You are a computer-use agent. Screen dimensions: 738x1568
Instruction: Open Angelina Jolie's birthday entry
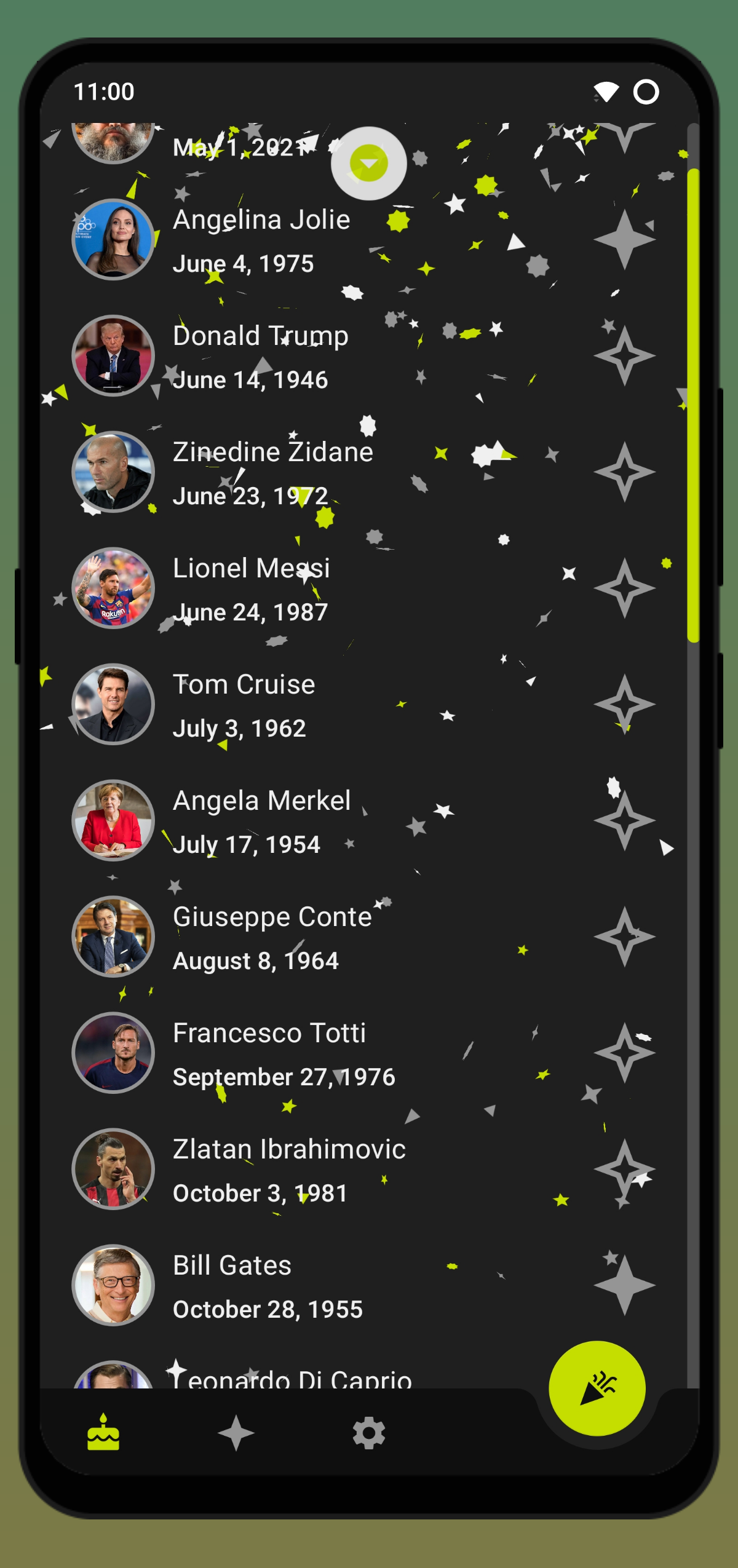307,241
